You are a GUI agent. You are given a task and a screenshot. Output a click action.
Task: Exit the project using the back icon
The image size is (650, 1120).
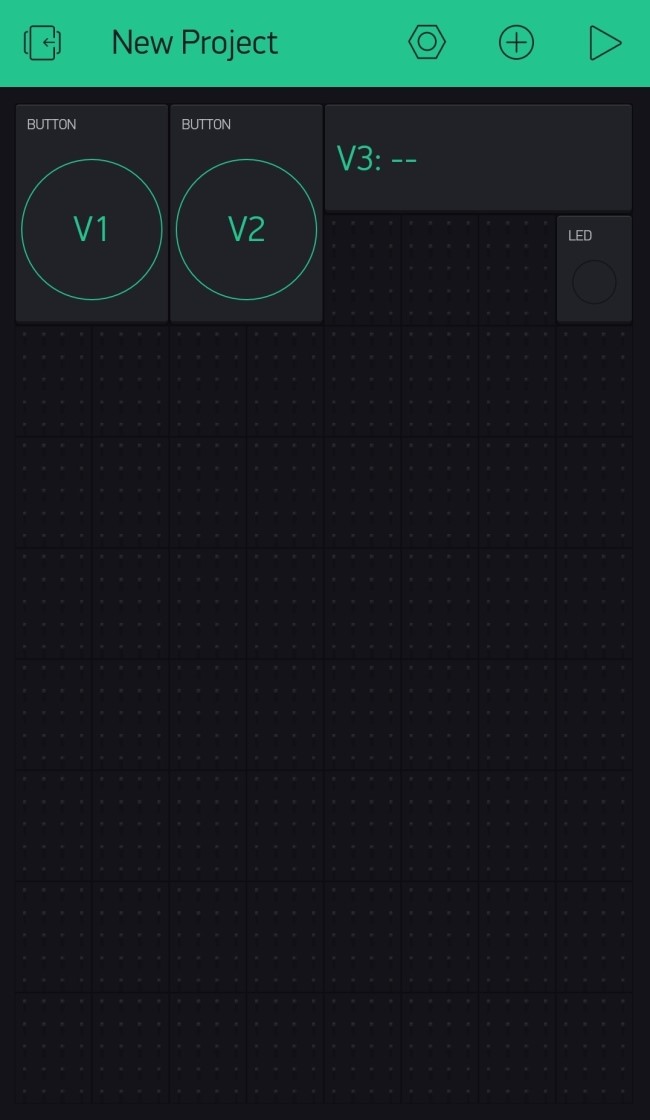pos(43,43)
